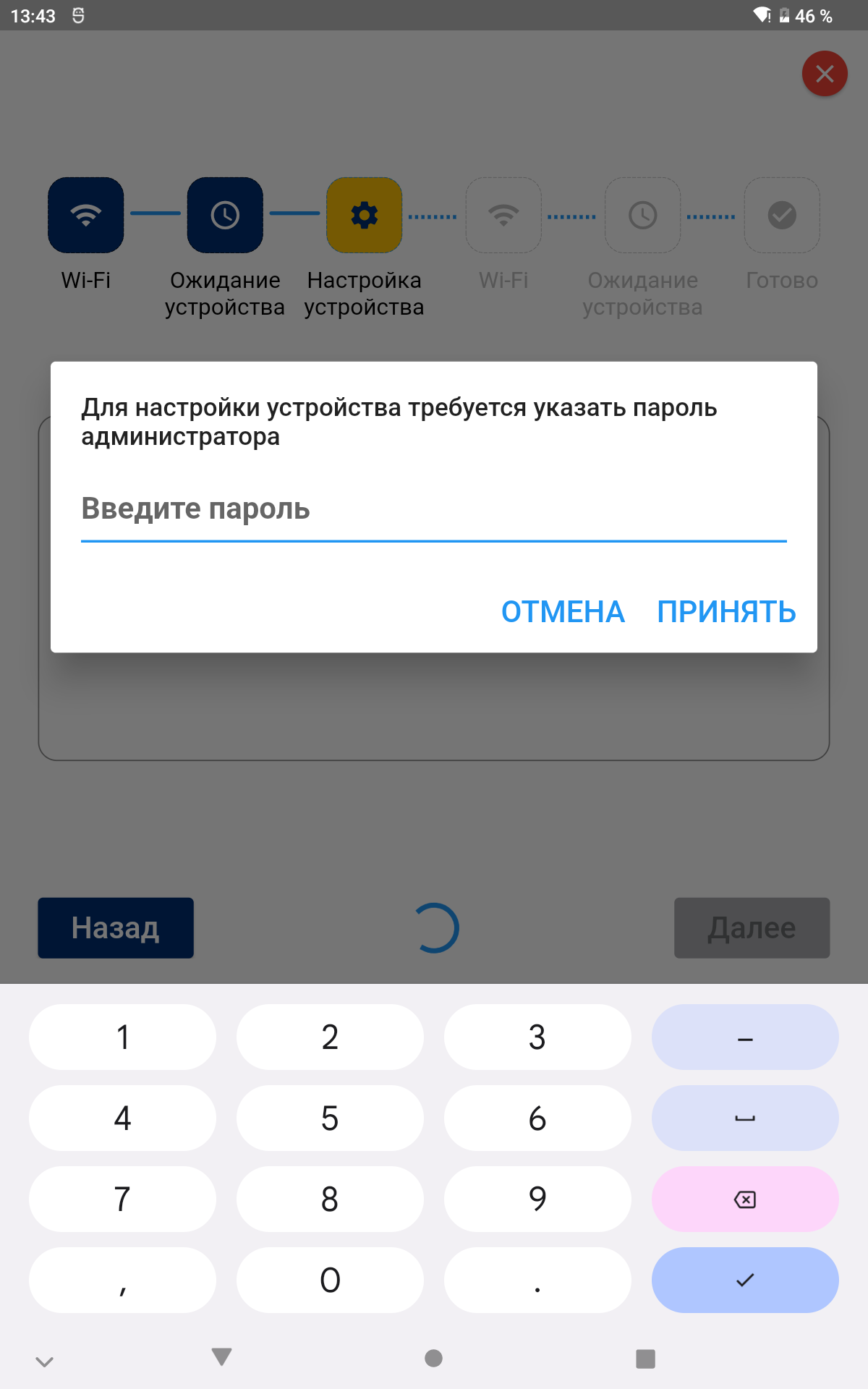Tap the checkmark enter key
The image size is (868, 1389).
click(745, 1280)
